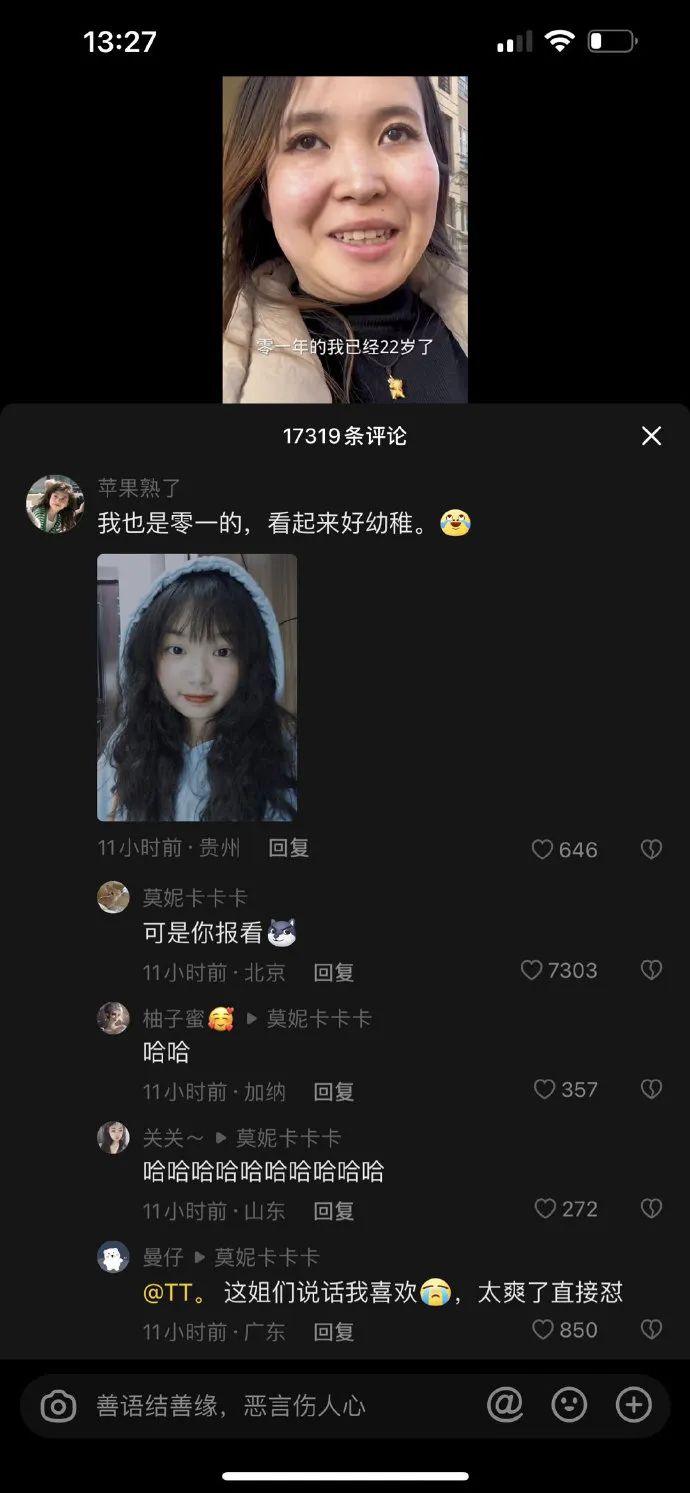Screen dimensions: 690x1493
Task: Mention someone with the @ icon
Action: point(505,1405)
